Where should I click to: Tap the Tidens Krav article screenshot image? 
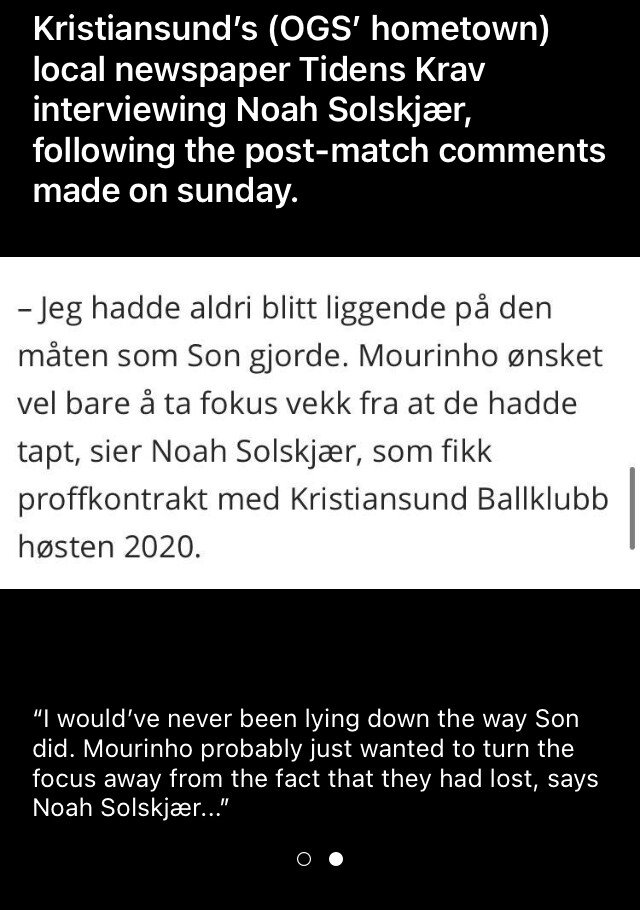tap(318, 423)
